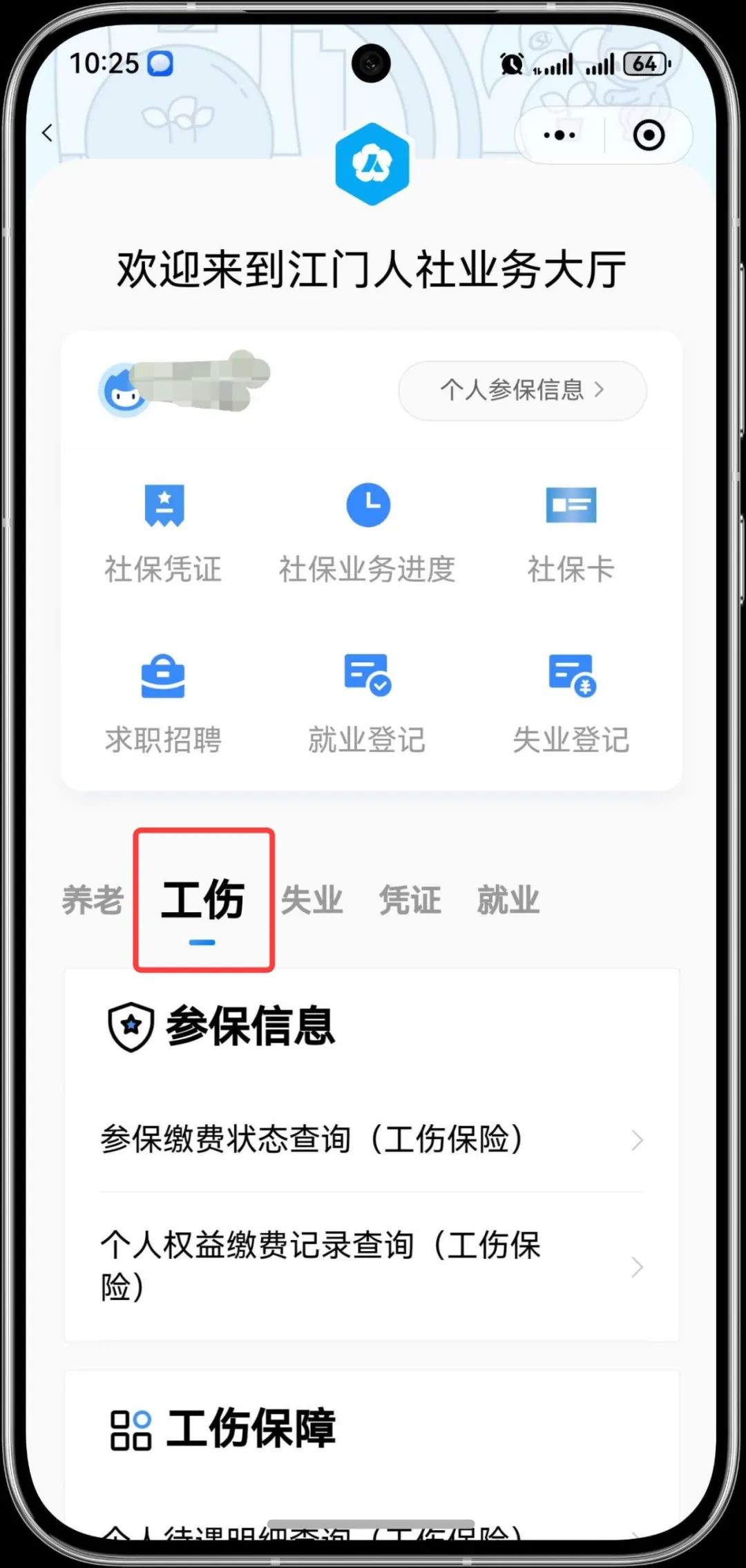This screenshot has width=746, height=1568.
Task: Open 参保缴费状态查询（工伤保险）
Action: [x=372, y=1140]
